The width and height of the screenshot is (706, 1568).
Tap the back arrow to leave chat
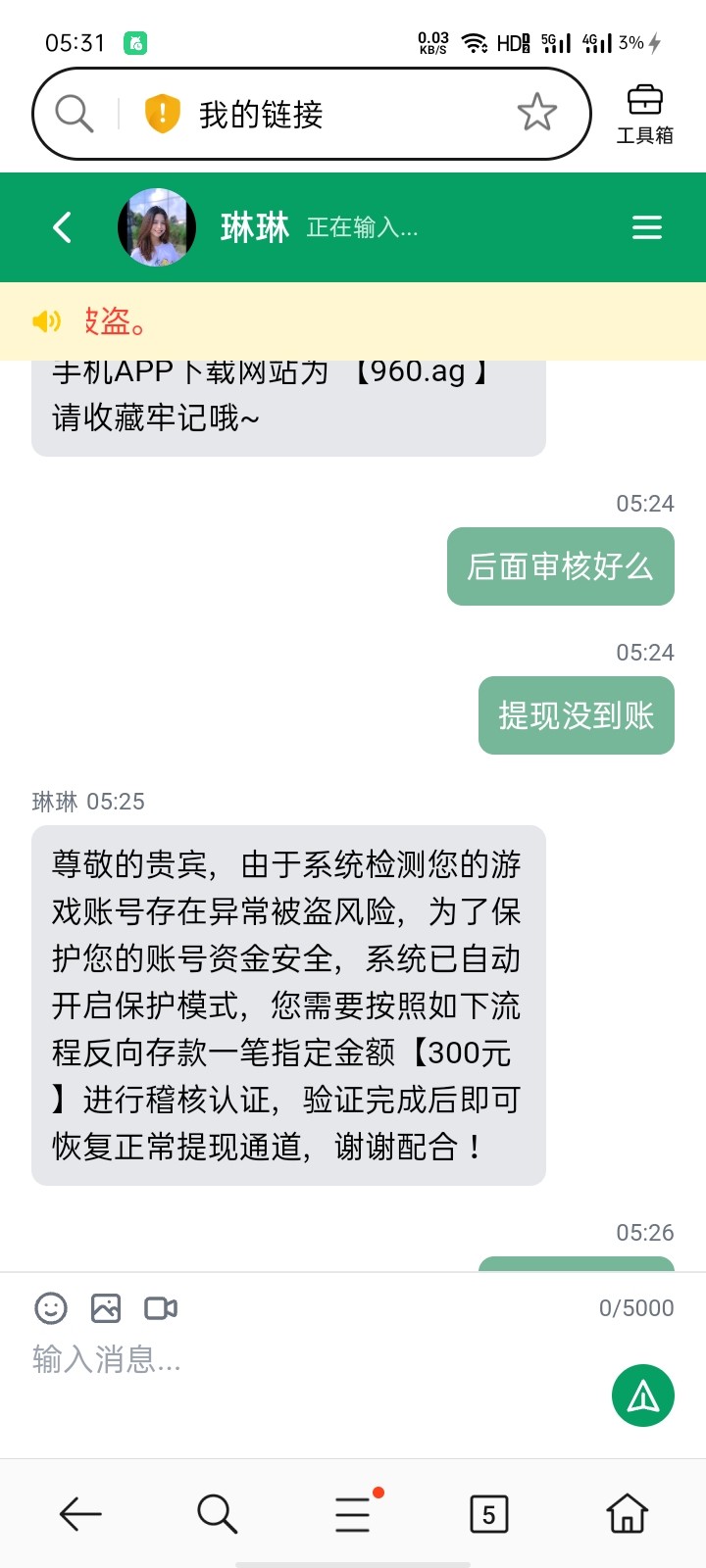tap(61, 226)
